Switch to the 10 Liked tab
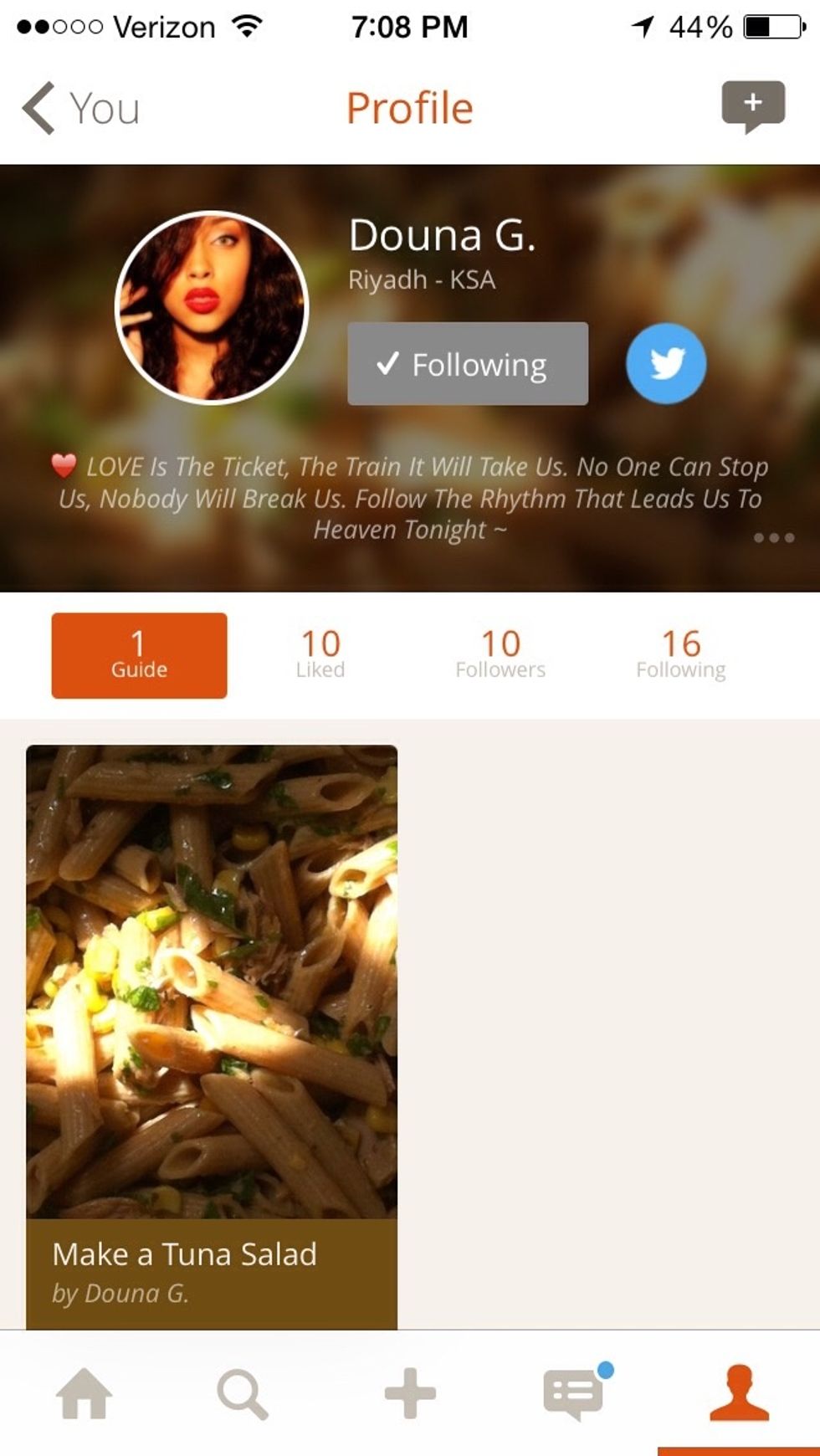Image resolution: width=820 pixels, height=1456 pixels. tap(320, 655)
